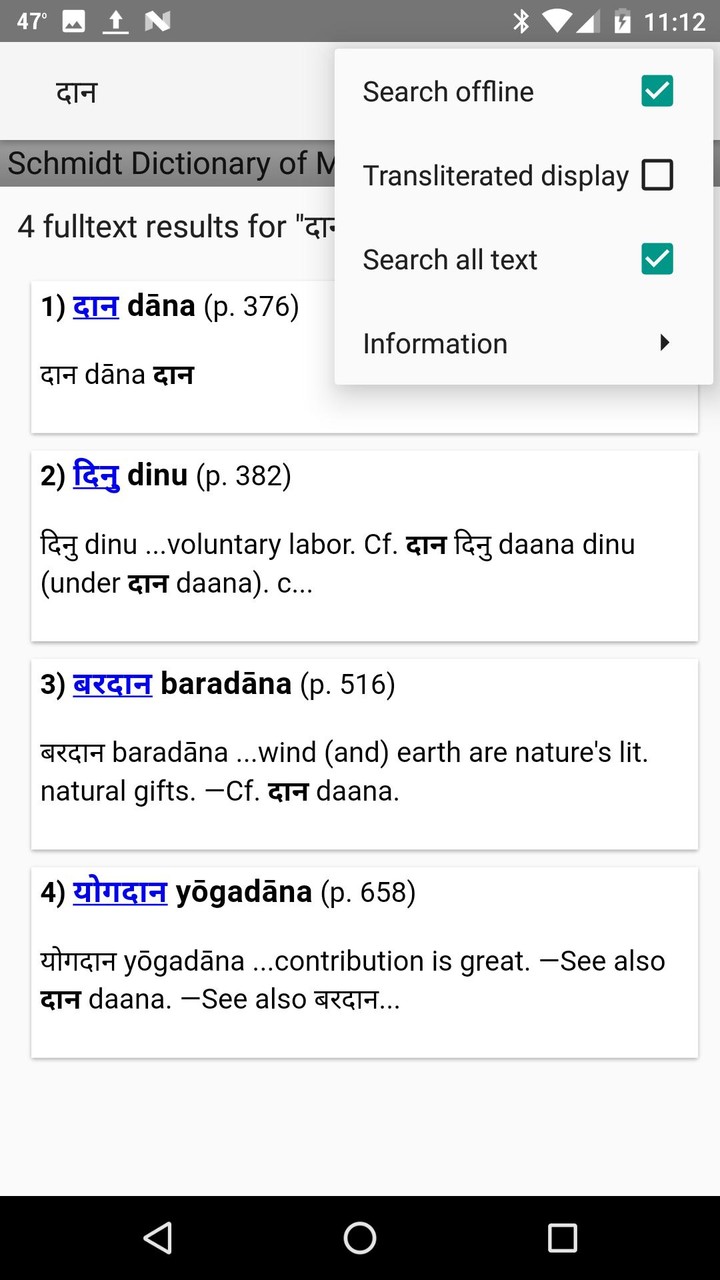Enable Transliterated display
Screen dimensions: 720x1280
click(x=657, y=175)
